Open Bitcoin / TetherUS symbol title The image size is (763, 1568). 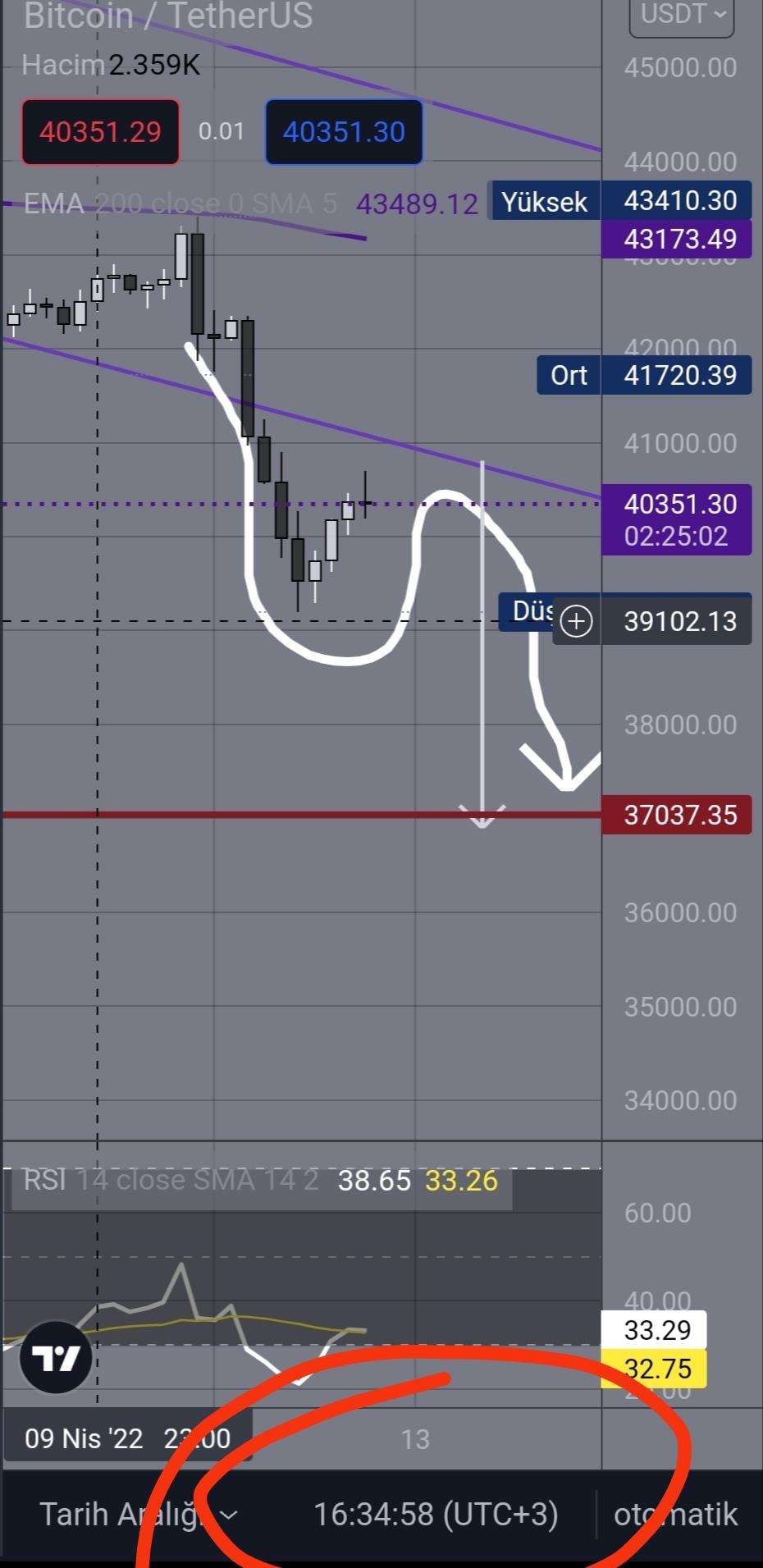(168, 16)
